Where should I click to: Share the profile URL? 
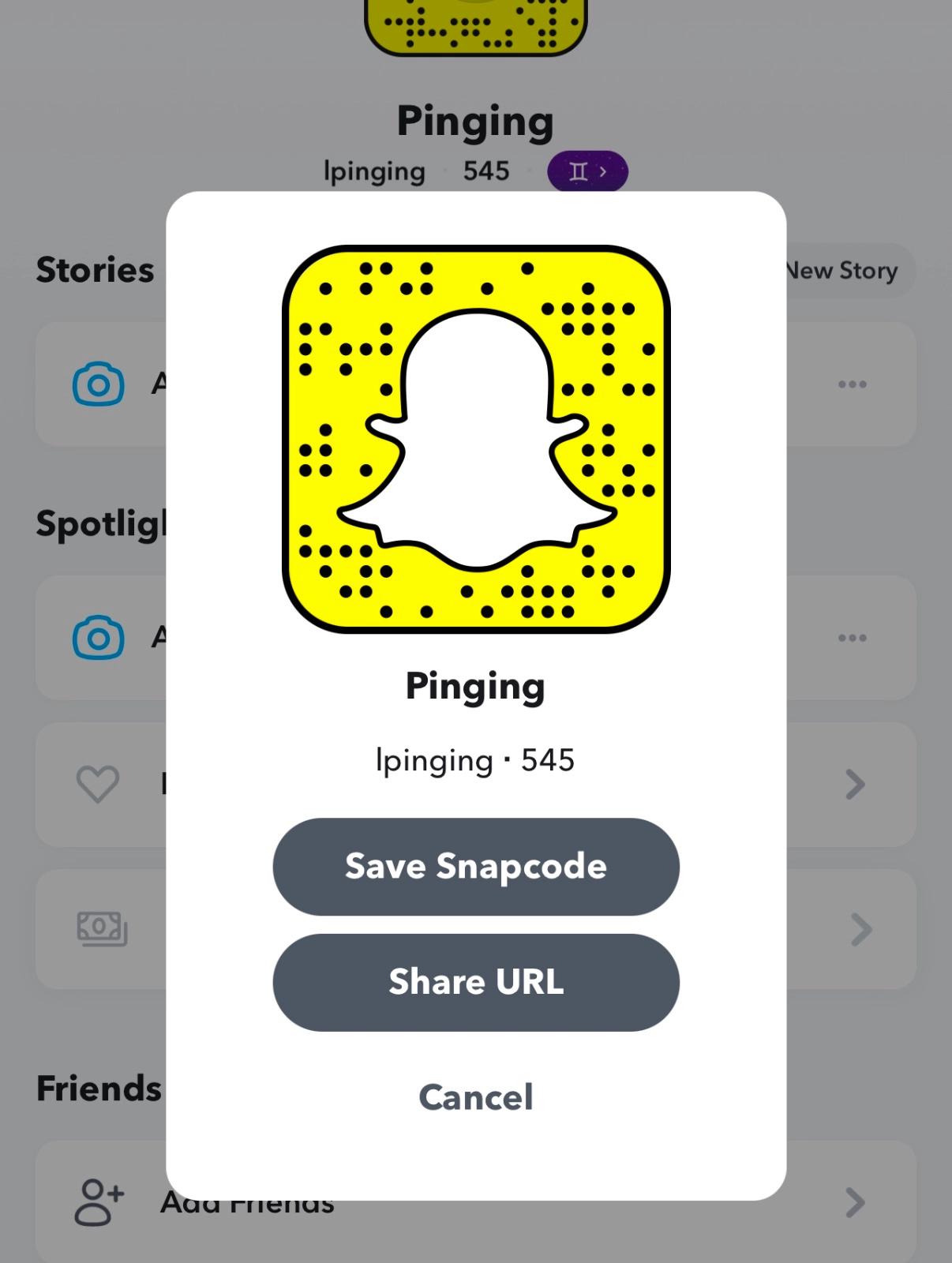tap(475, 982)
